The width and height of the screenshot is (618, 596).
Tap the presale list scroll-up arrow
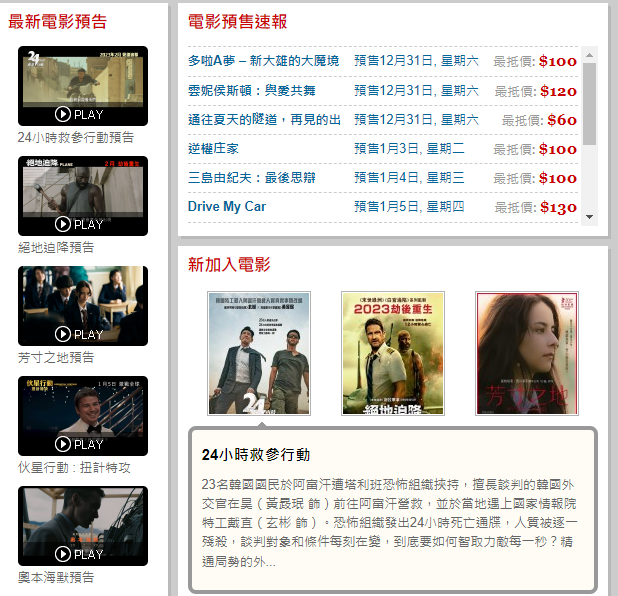[589, 54]
